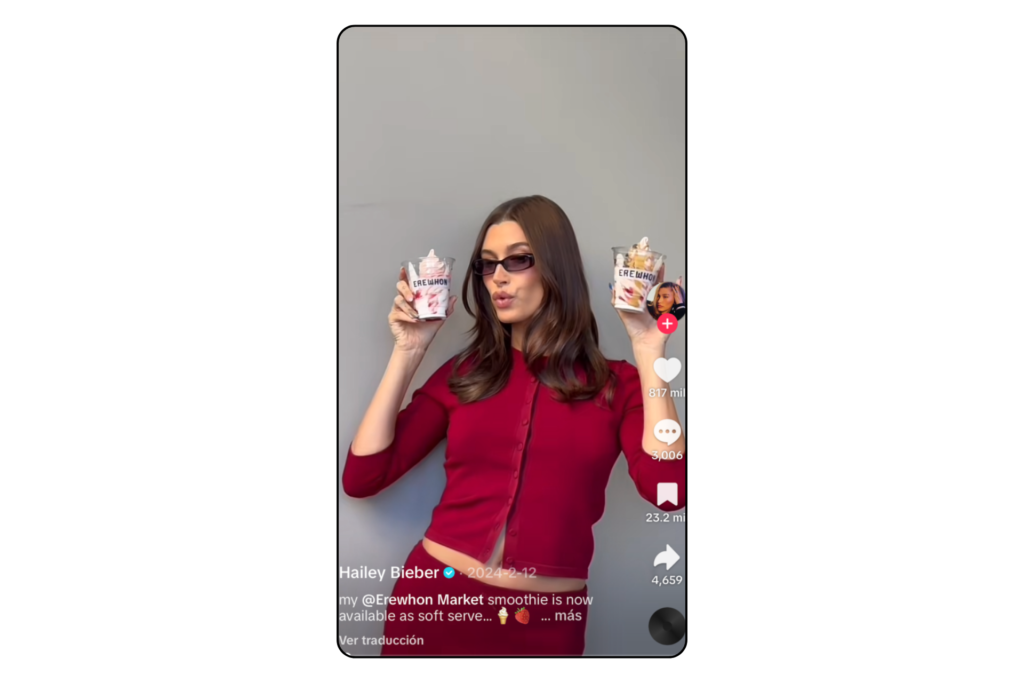Open the comments on this video
This screenshot has width=1024, height=683.
coord(667,432)
